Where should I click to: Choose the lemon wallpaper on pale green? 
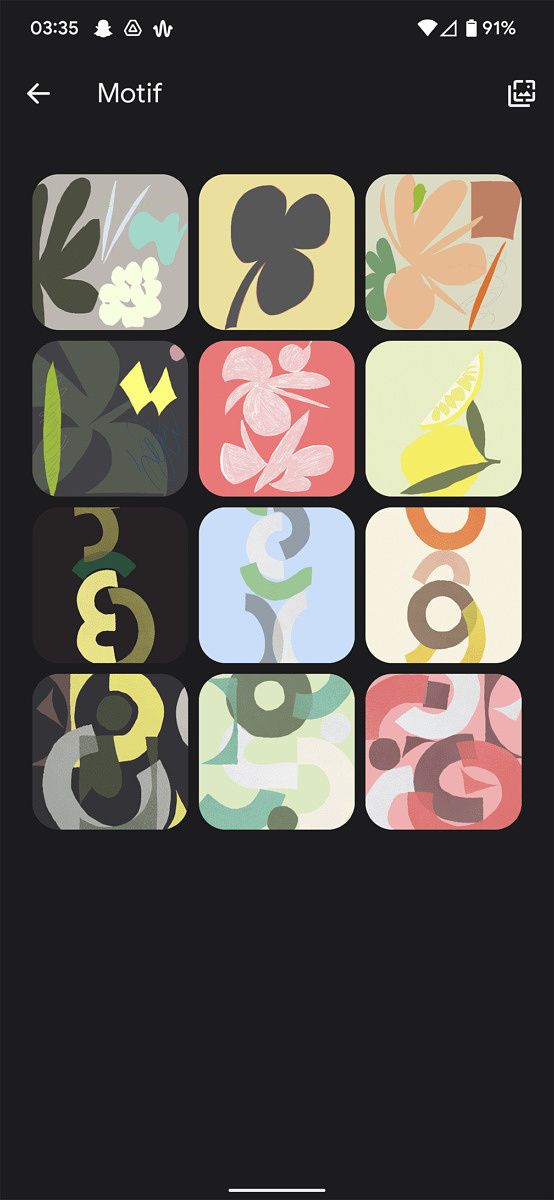coord(444,419)
